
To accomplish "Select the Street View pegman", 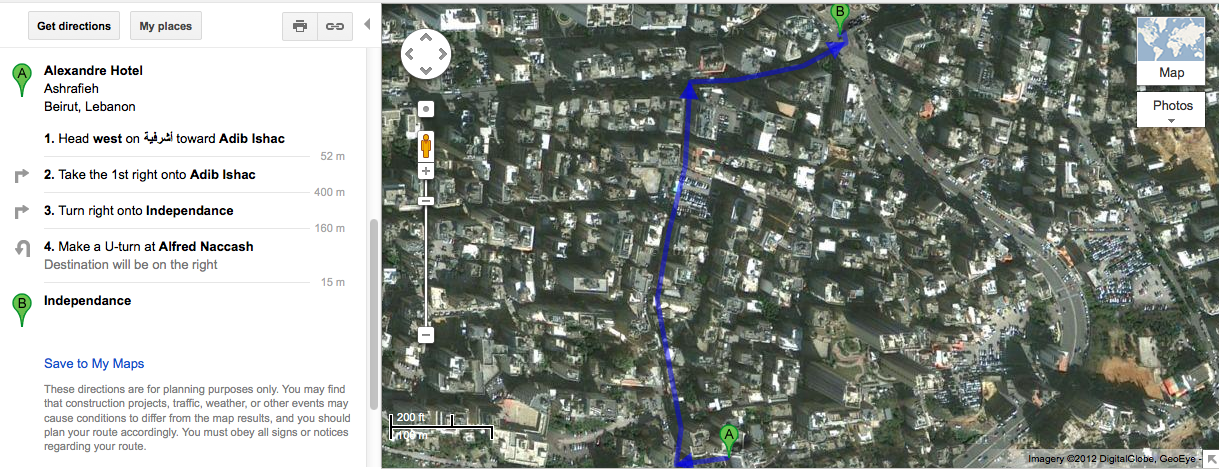I will (426, 146).
